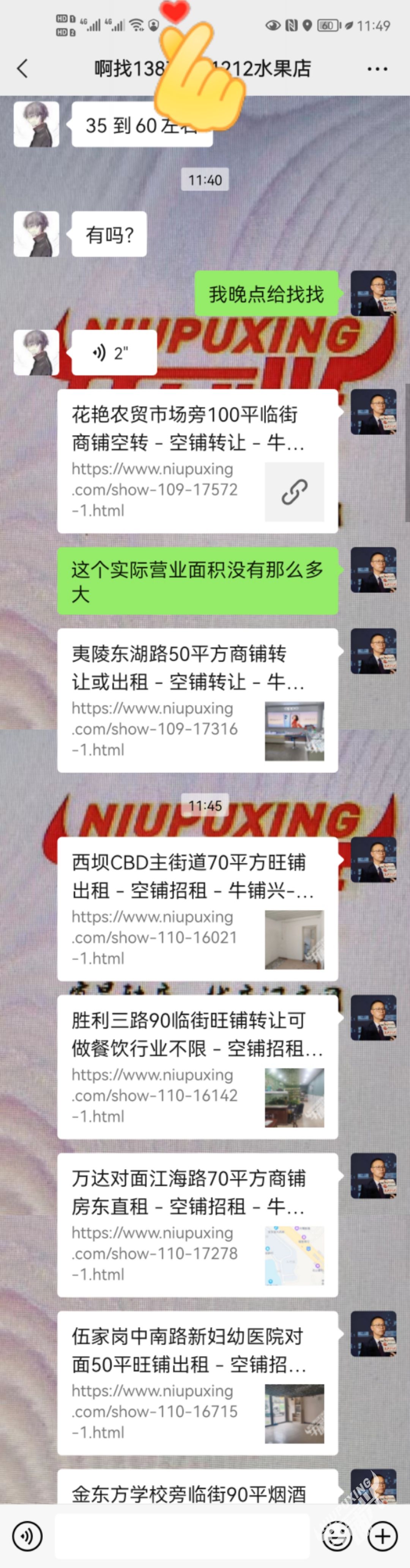Open the 西坝CBD主街道70平方旺铺 link card

197,908
